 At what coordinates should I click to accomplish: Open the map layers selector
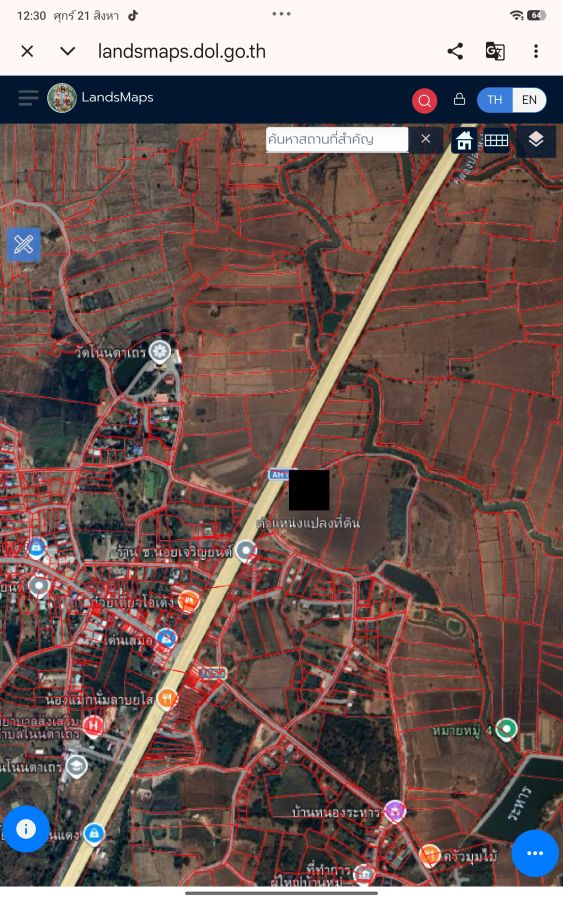tap(536, 140)
